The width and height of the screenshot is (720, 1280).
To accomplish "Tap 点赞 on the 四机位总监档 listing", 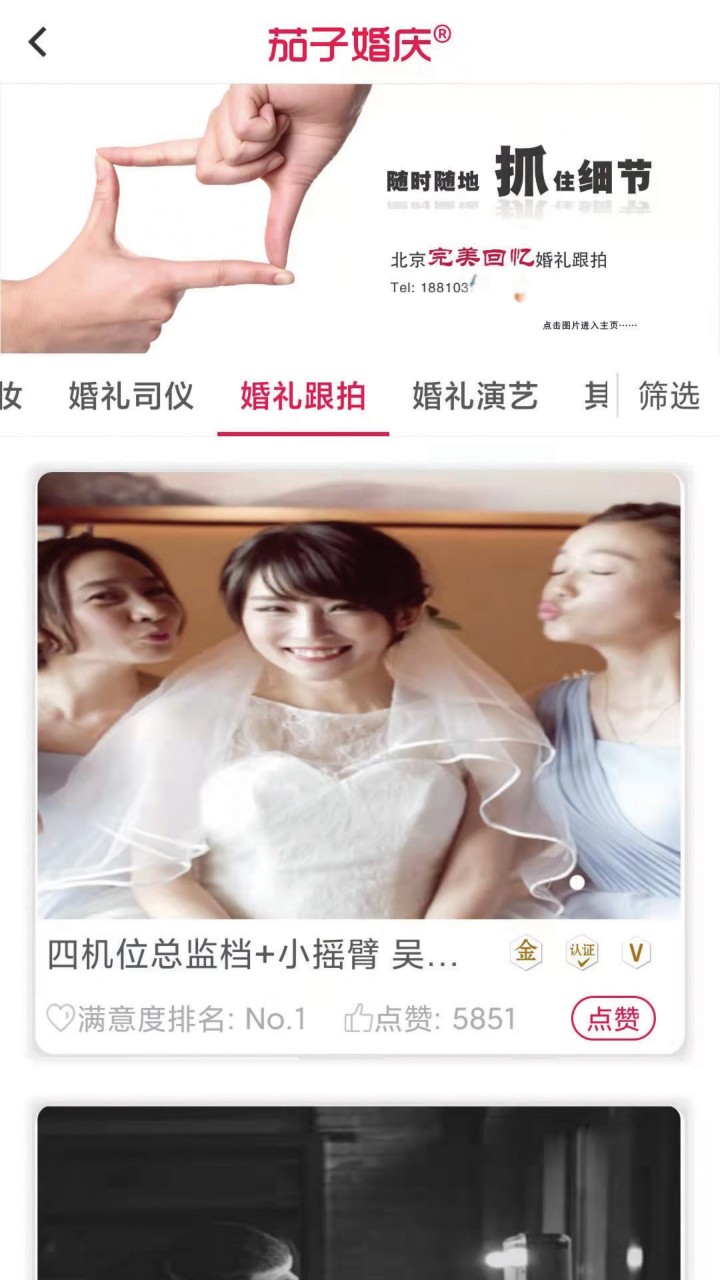I will [x=613, y=1018].
